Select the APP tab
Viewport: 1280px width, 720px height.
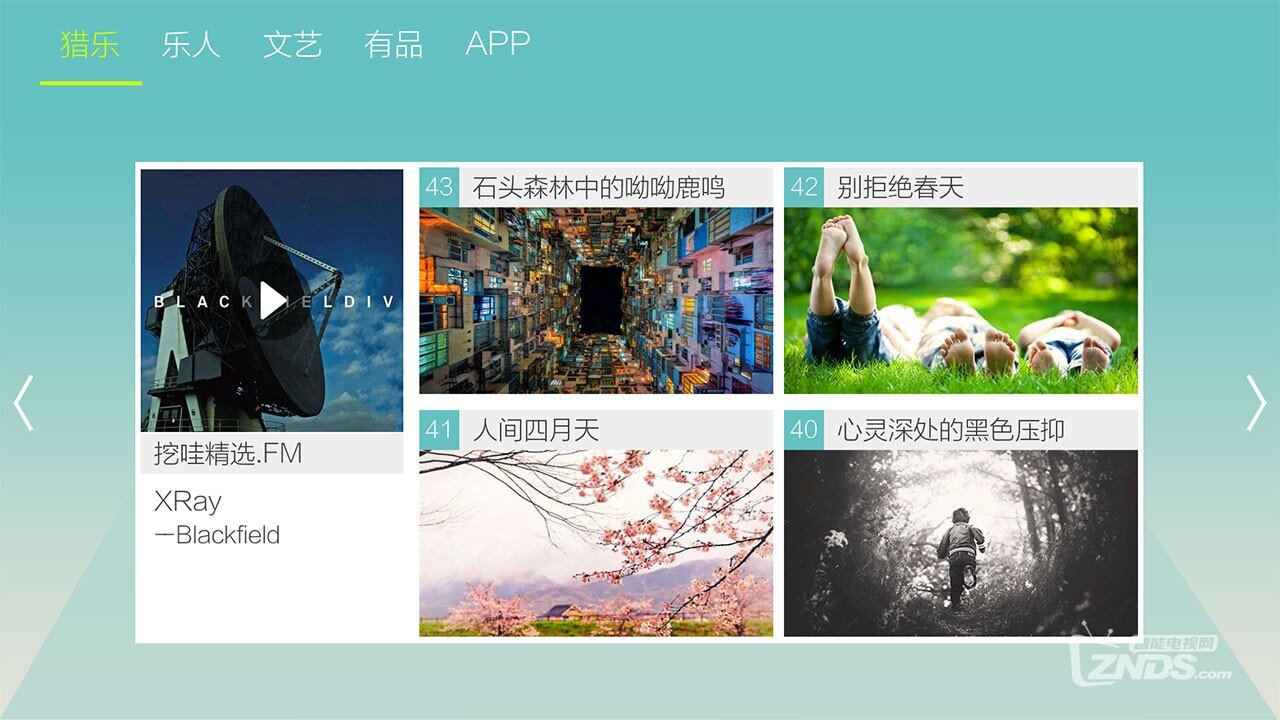click(x=498, y=45)
